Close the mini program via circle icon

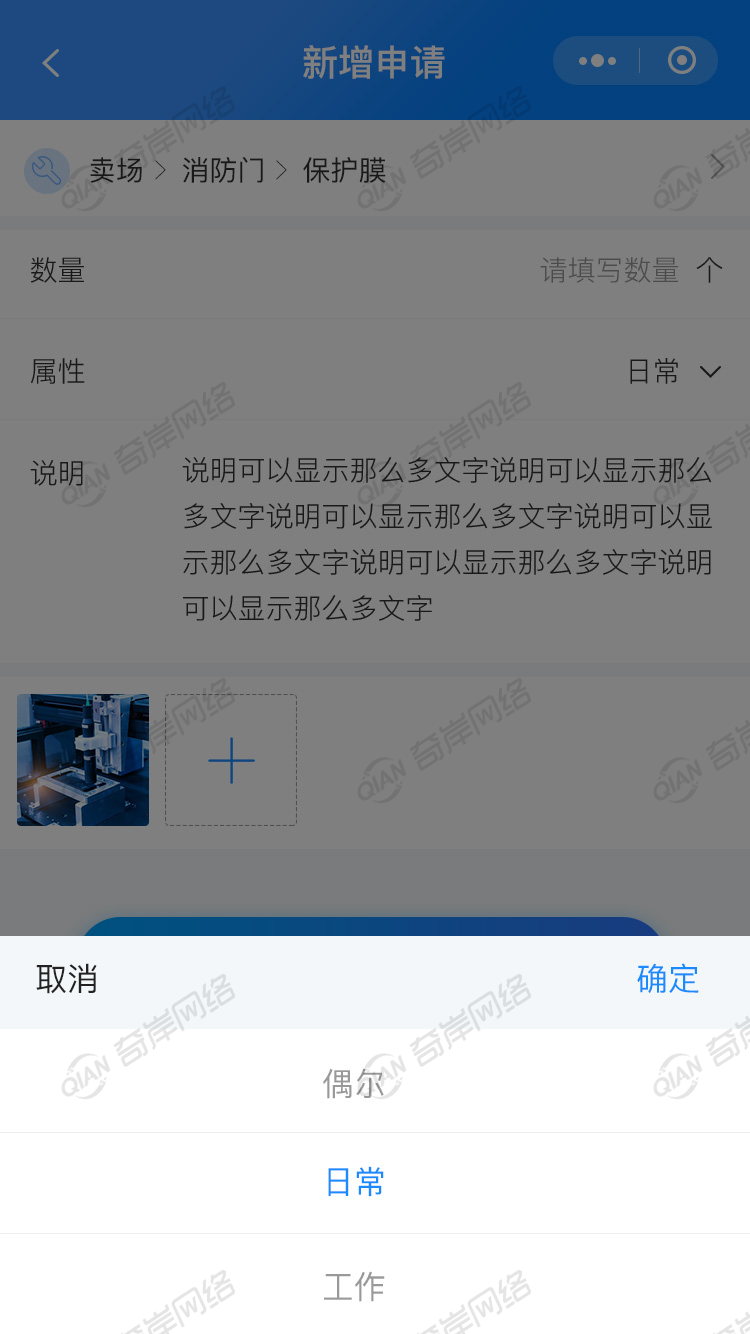coord(681,61)
